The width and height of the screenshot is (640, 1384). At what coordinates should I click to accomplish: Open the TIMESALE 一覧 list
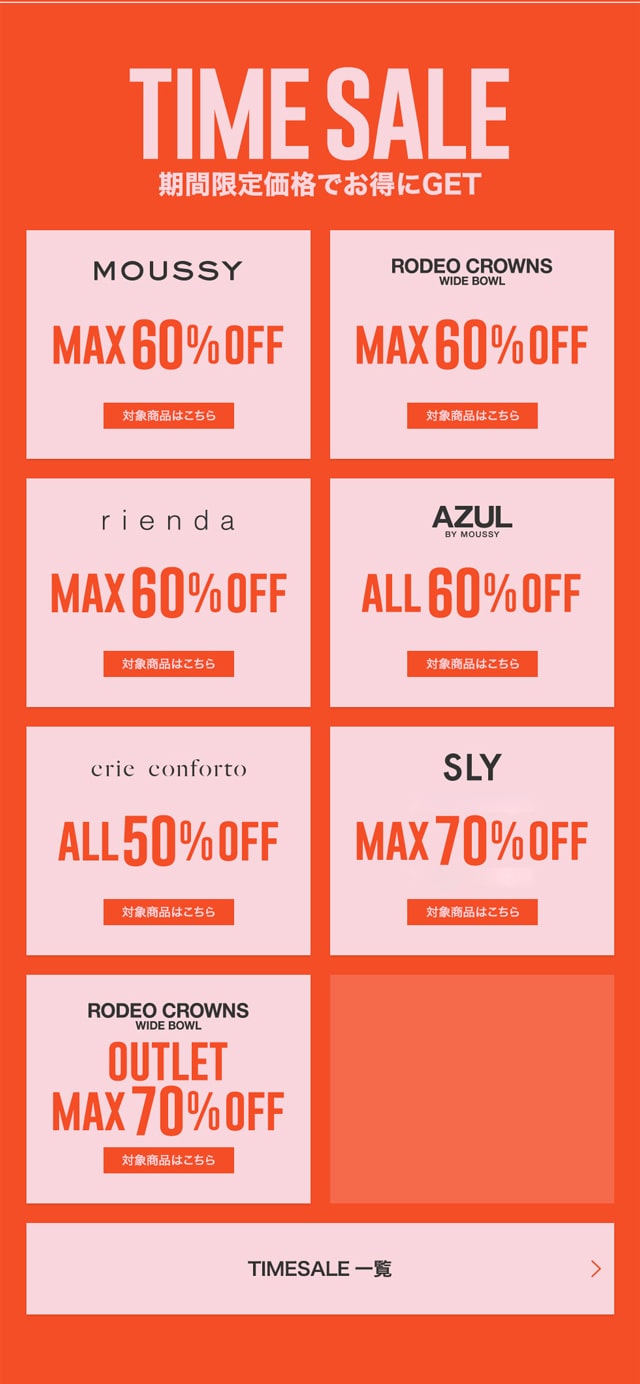click(320, 1268)
